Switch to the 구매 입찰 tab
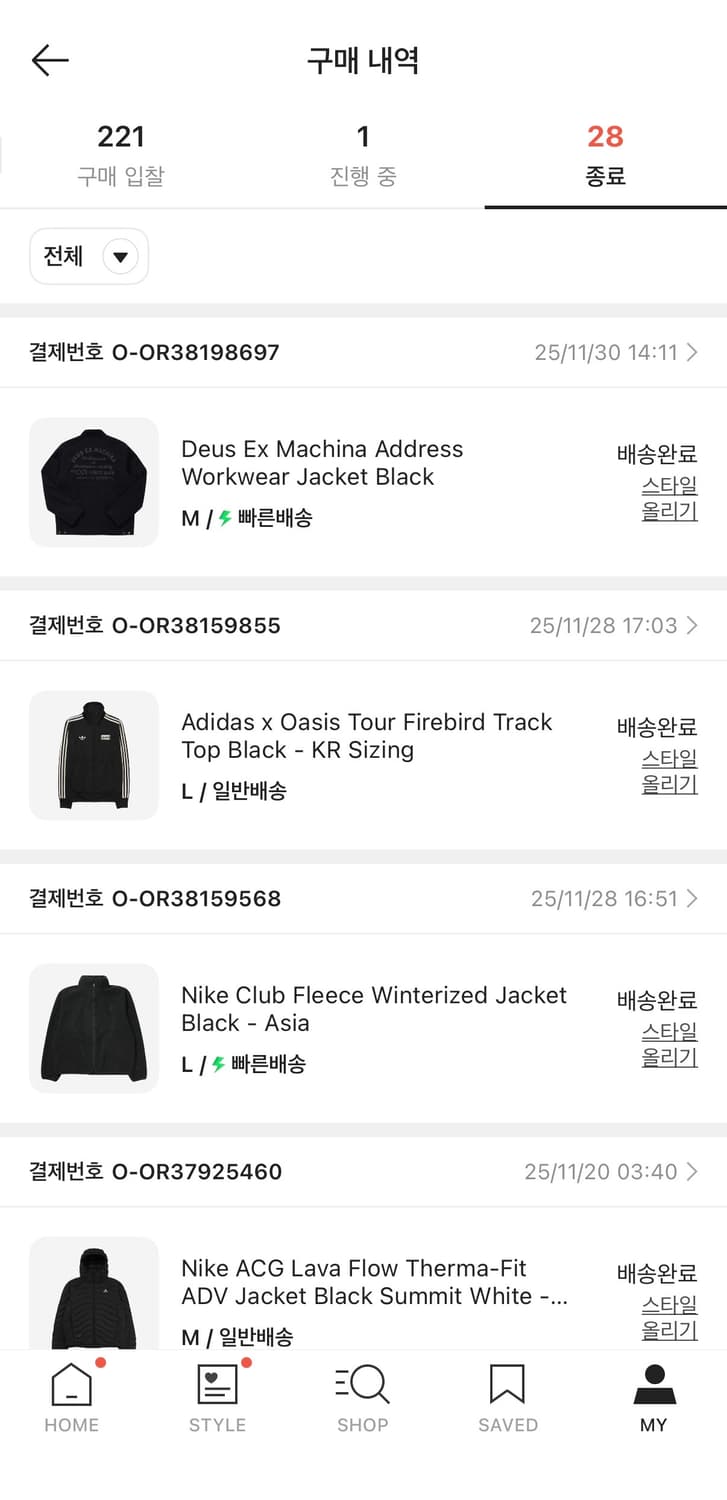This screenshot has height=1500, width=727. point(121,150)
